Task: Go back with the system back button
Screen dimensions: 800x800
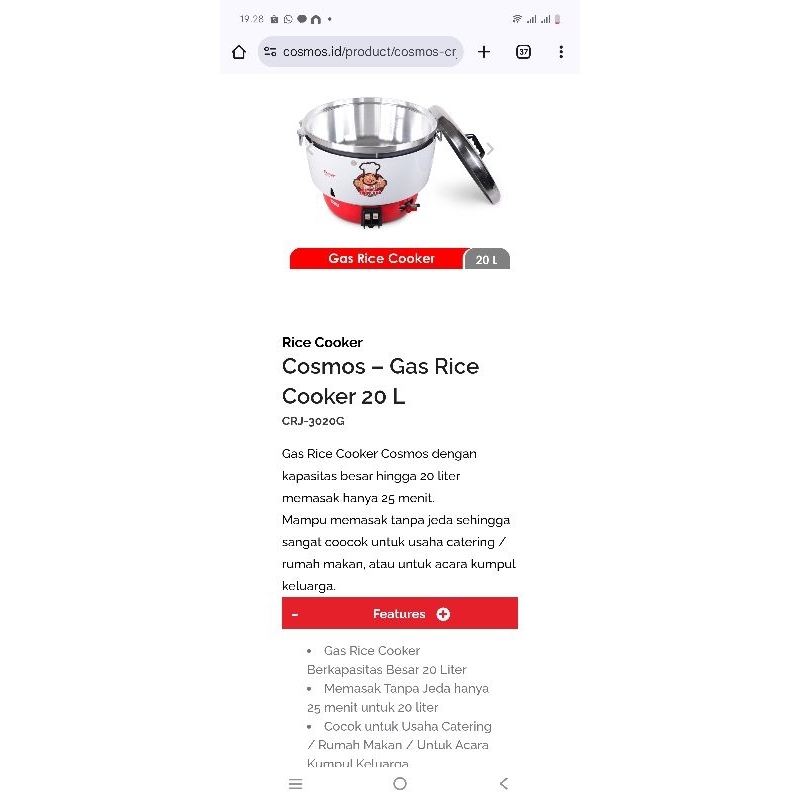Action: 504,784
